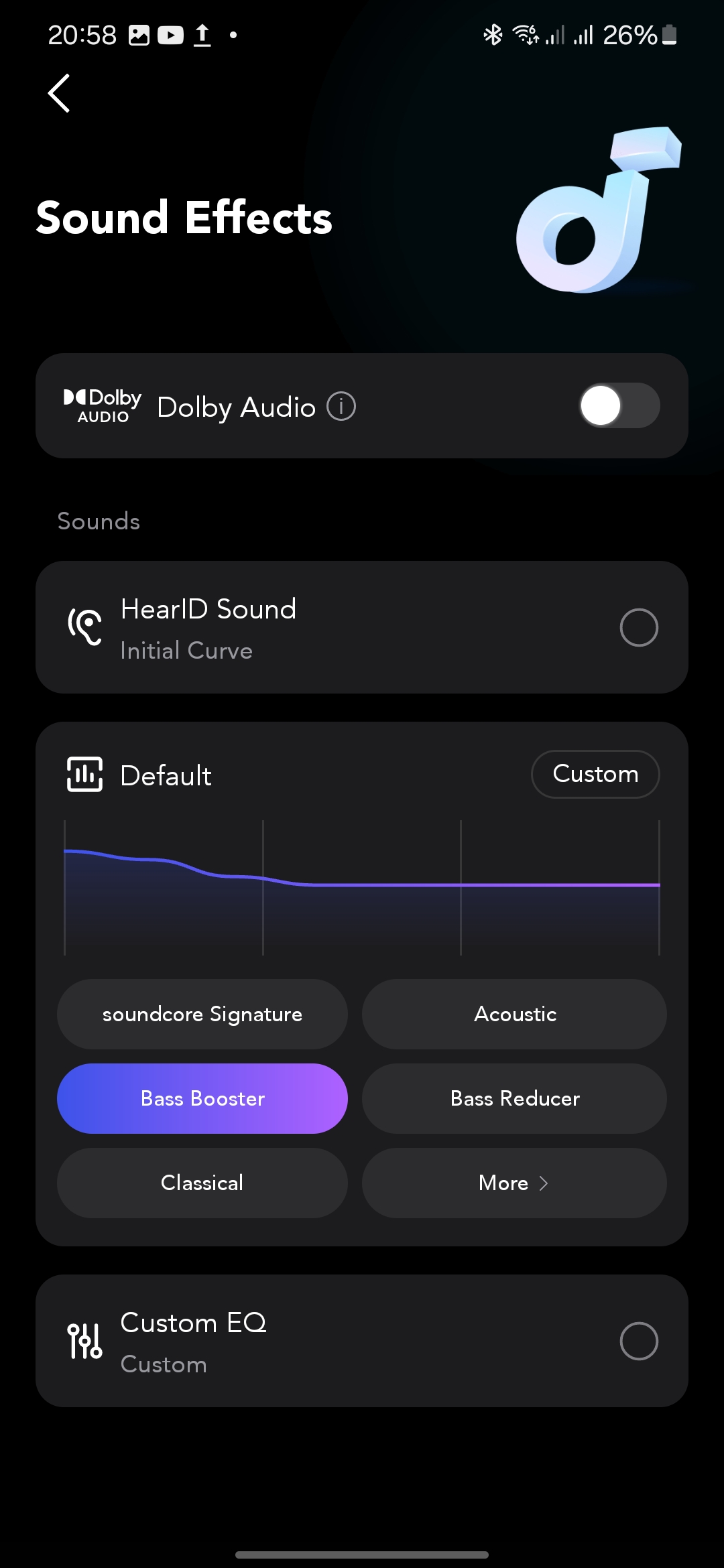
Task: Switch to the Bass Reducer preset
Action: click(x=514, y=1098)
